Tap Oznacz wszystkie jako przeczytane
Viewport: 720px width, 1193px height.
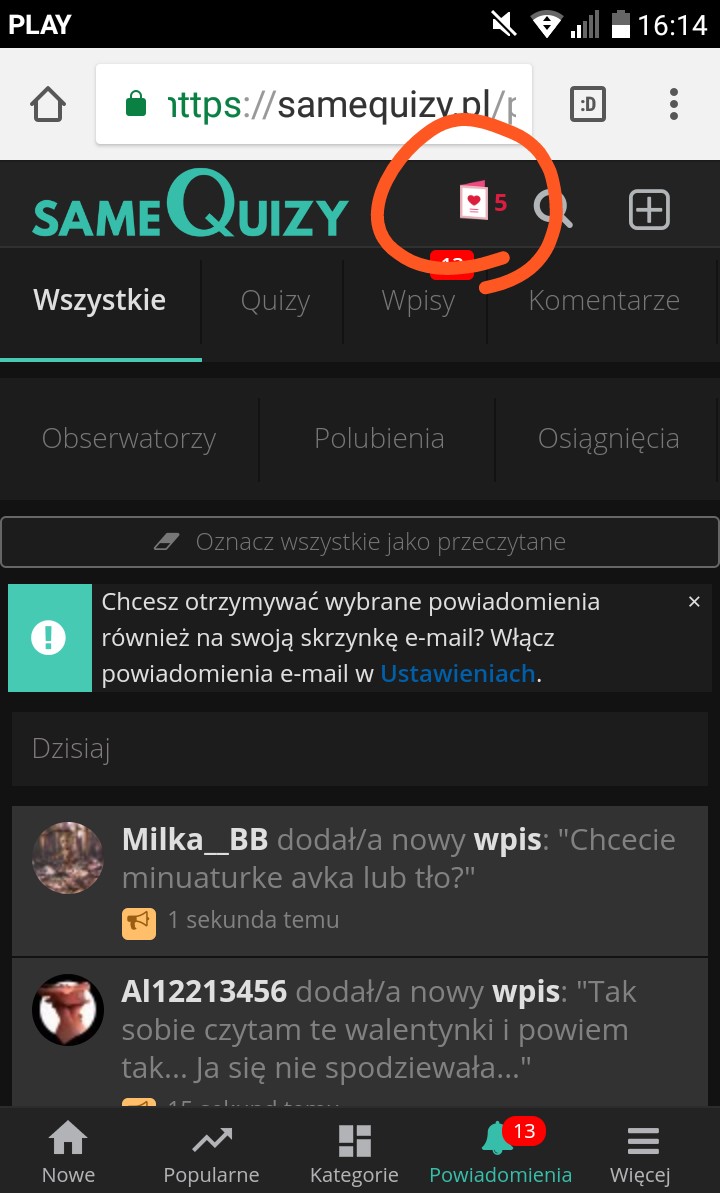tap(360, 542)
